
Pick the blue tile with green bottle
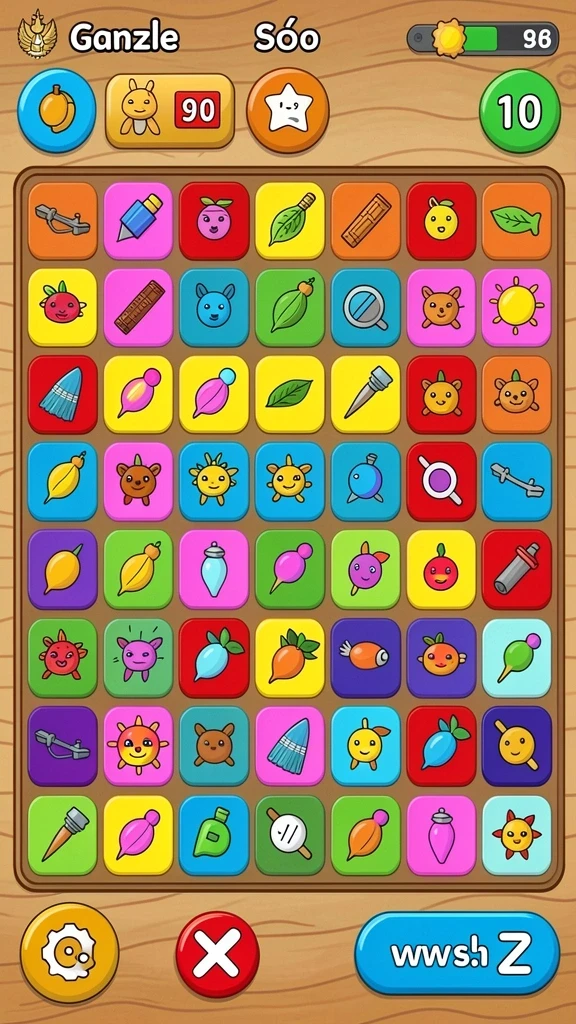pos(214,835)
